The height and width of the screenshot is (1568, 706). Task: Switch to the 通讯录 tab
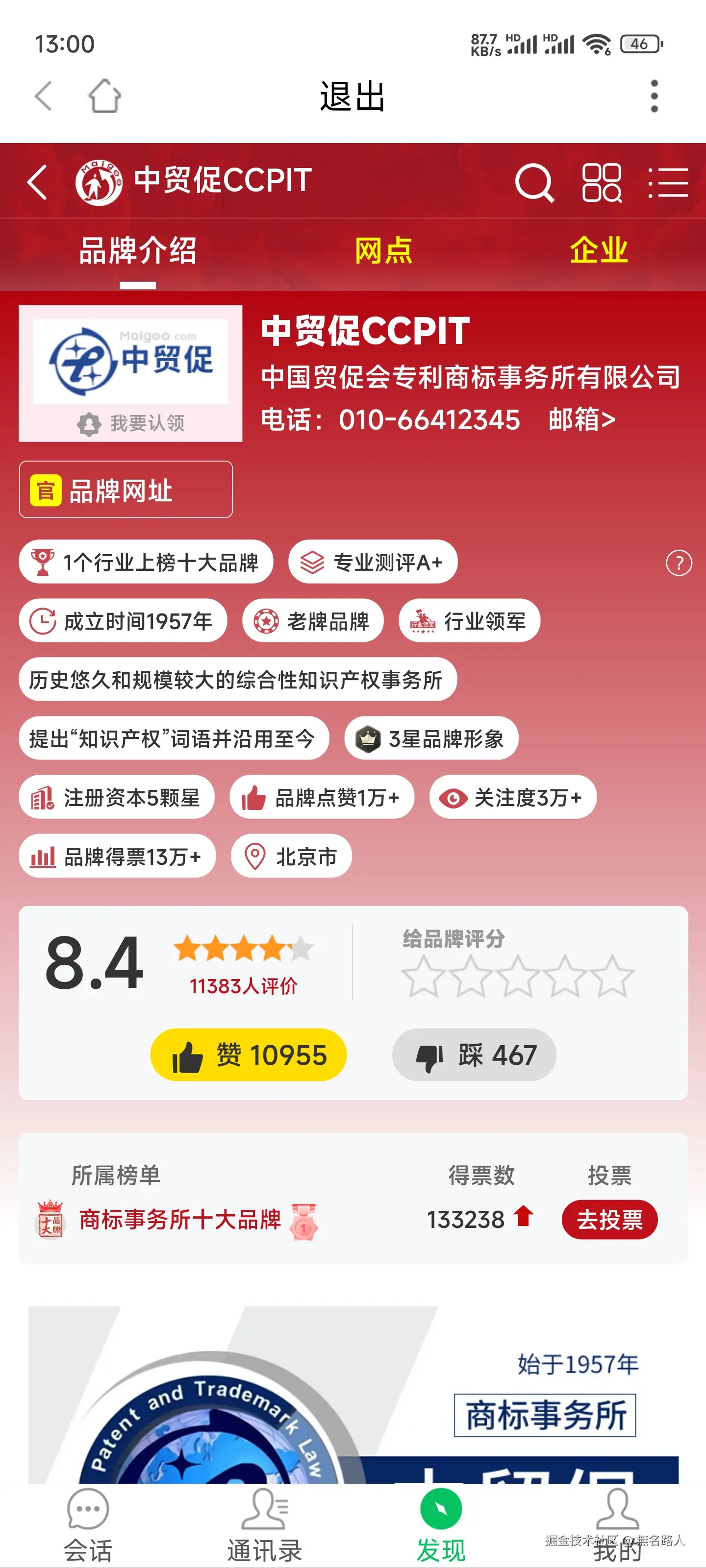pyautogui.click(x=264, y=1525)
